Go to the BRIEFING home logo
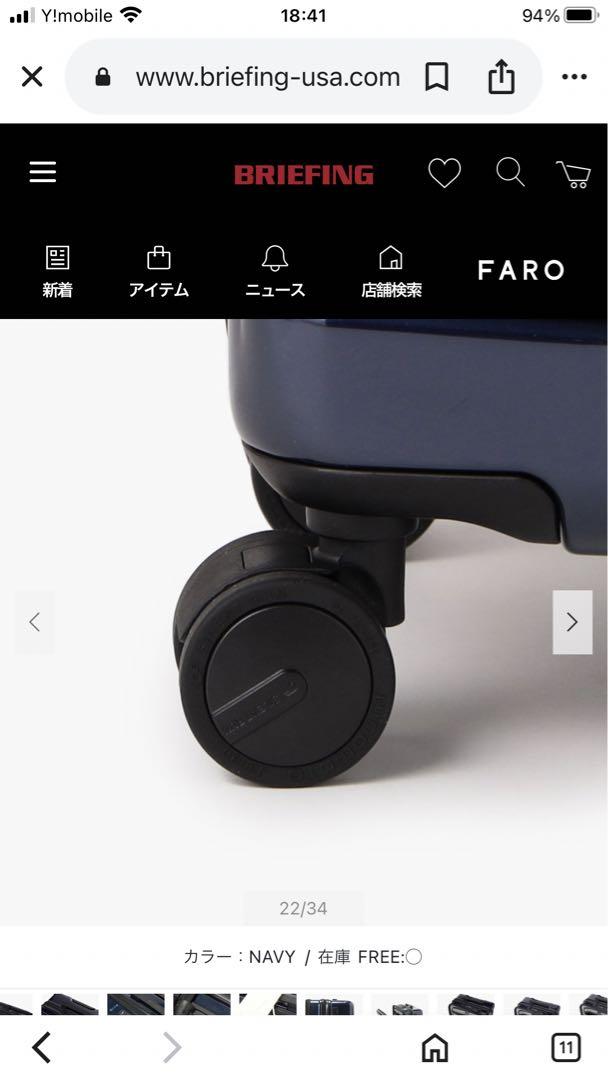The height and width of the screenshot is (1080, 608). click(304, 175)
